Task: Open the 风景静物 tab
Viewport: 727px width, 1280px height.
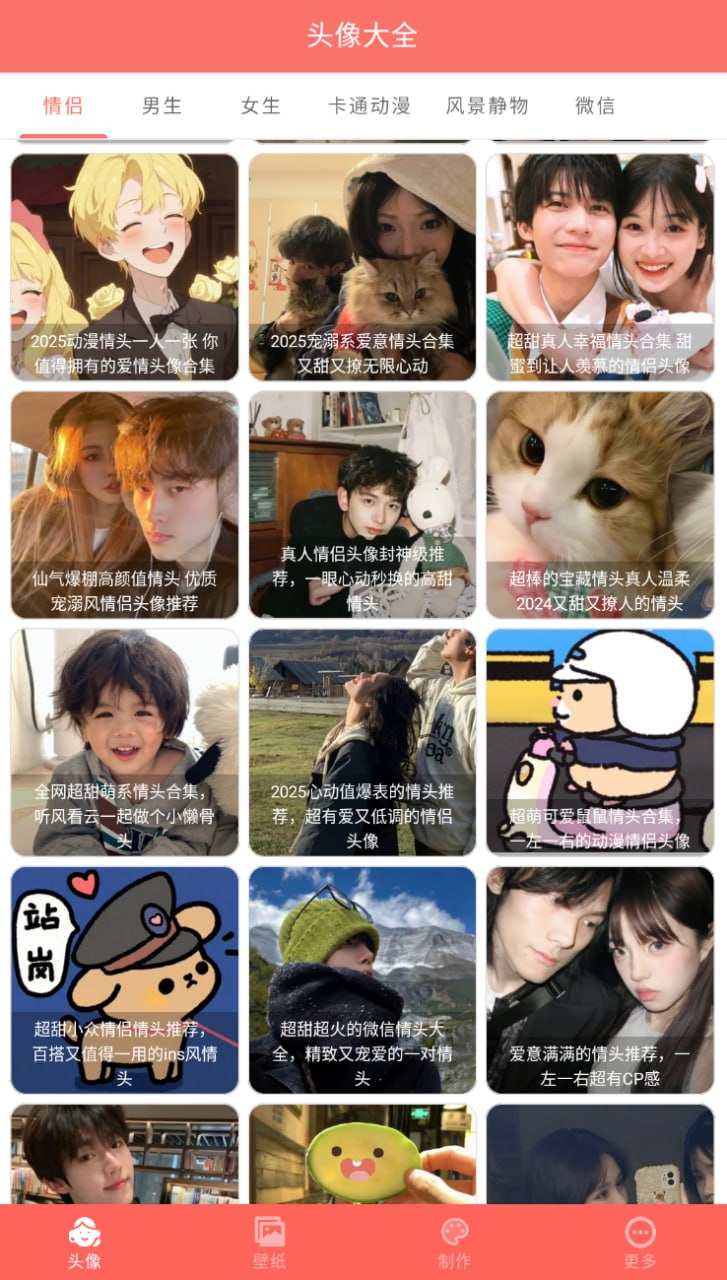Action: [x=487, y=106]
